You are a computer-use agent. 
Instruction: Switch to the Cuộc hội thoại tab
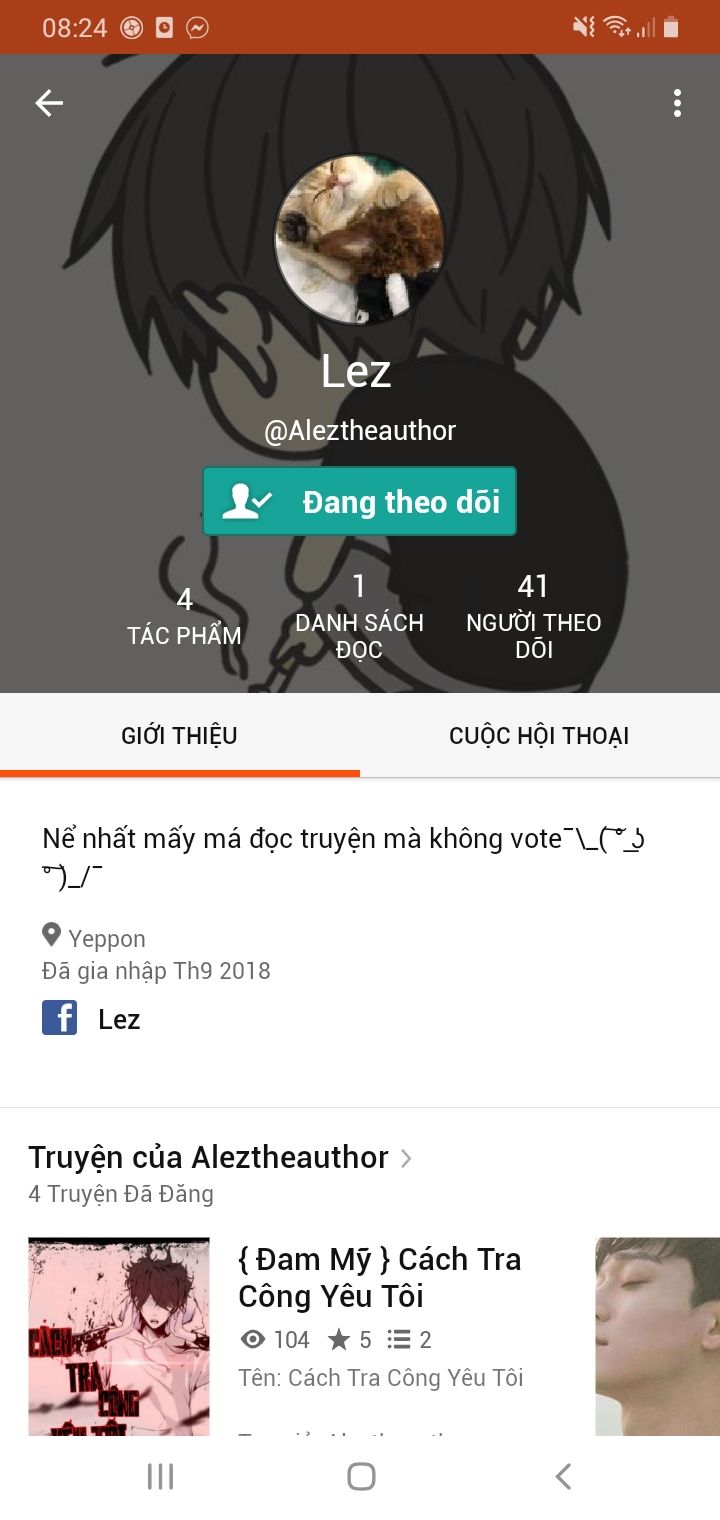point(539,736)
